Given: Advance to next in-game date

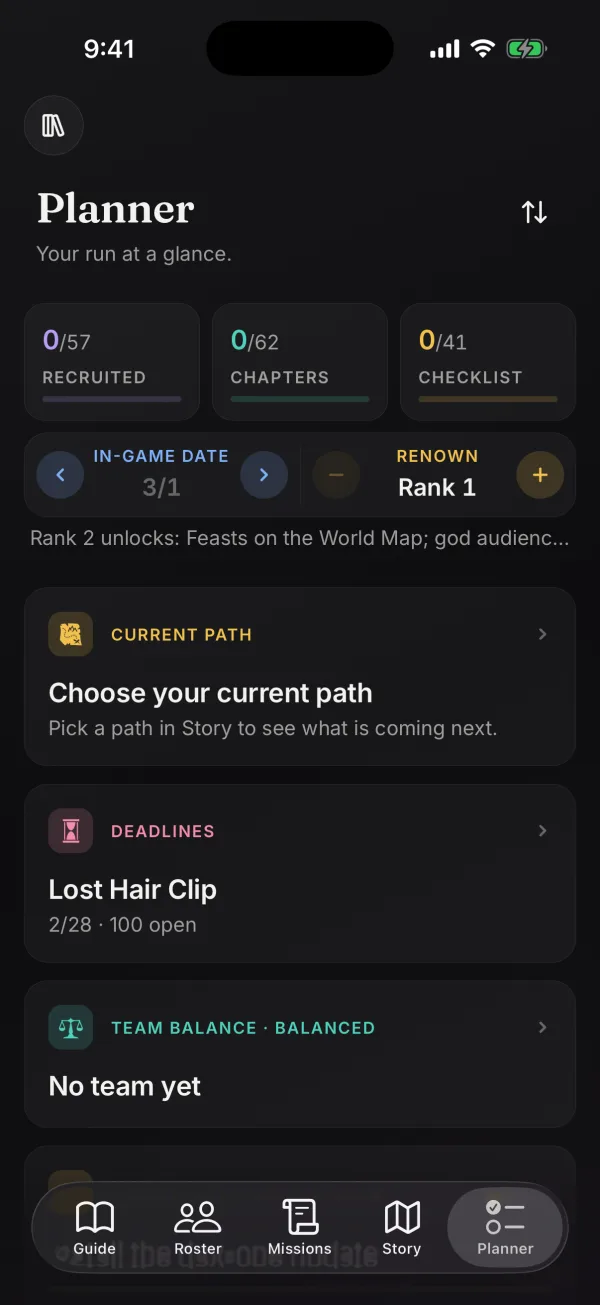Looking at the screenshot, I should click(x=264, y=475).
